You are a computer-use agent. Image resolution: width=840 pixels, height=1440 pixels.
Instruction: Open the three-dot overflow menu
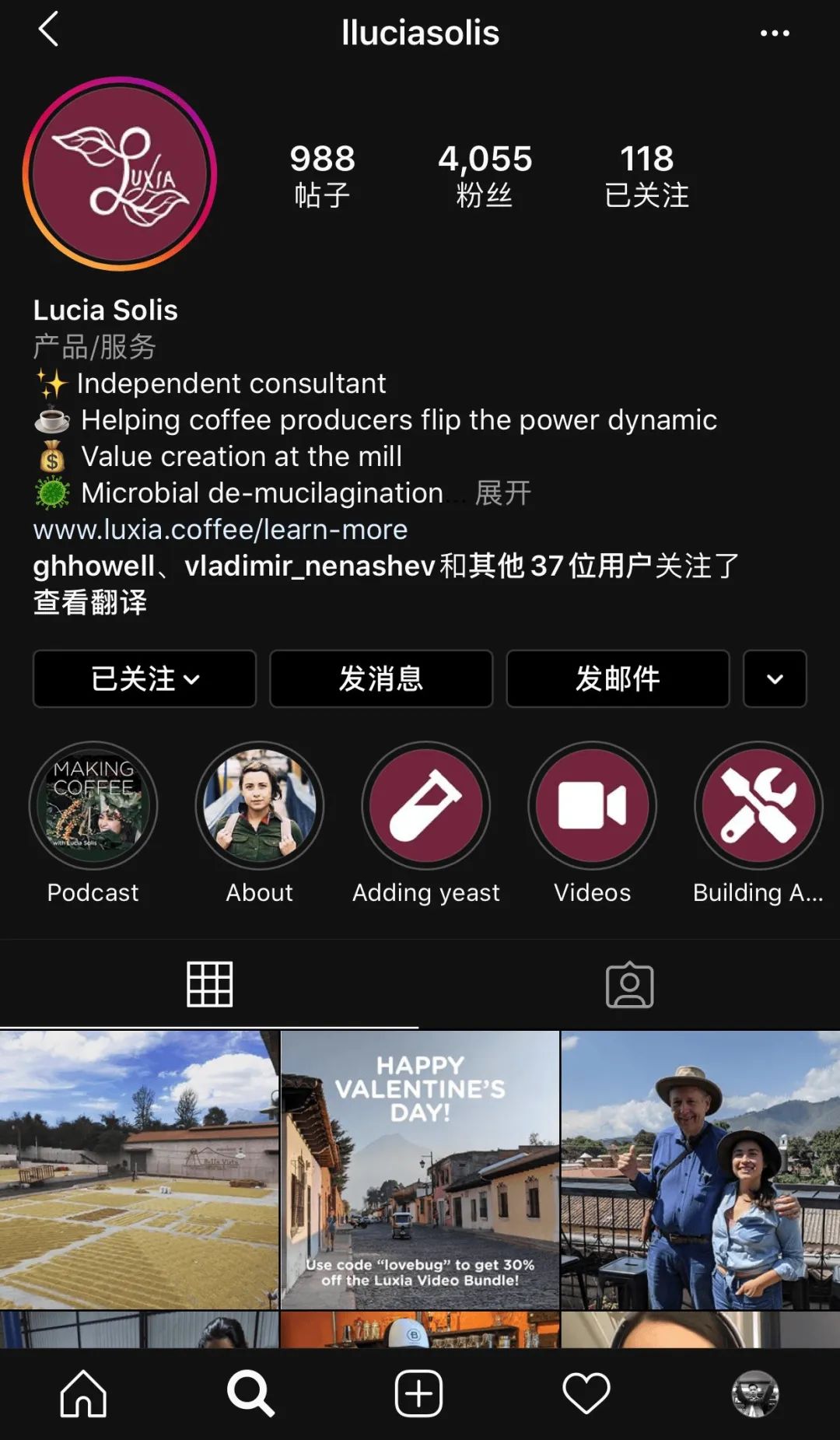pos(774,33)
